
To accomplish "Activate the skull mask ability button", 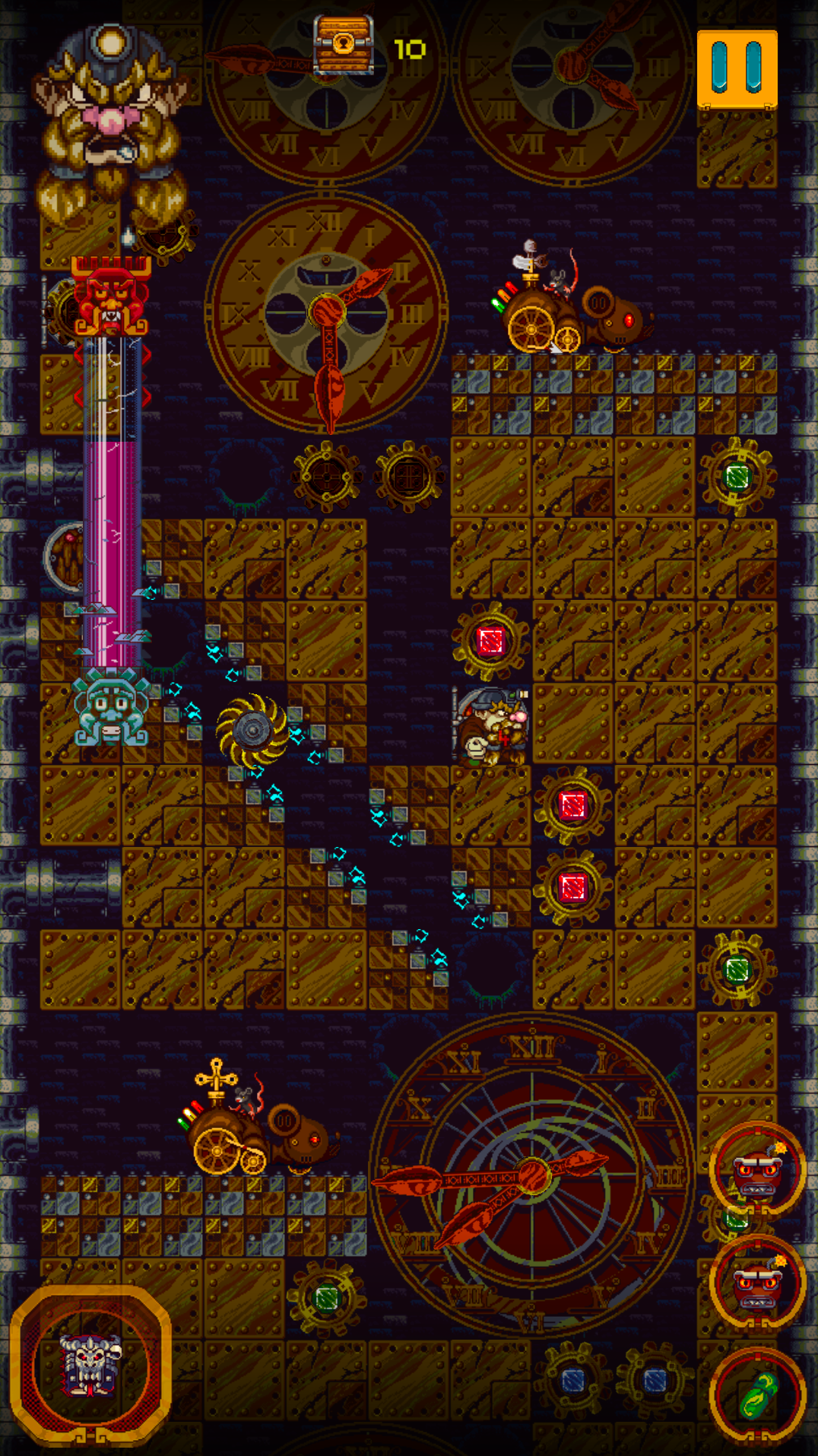I will [x=90, y=1366].
